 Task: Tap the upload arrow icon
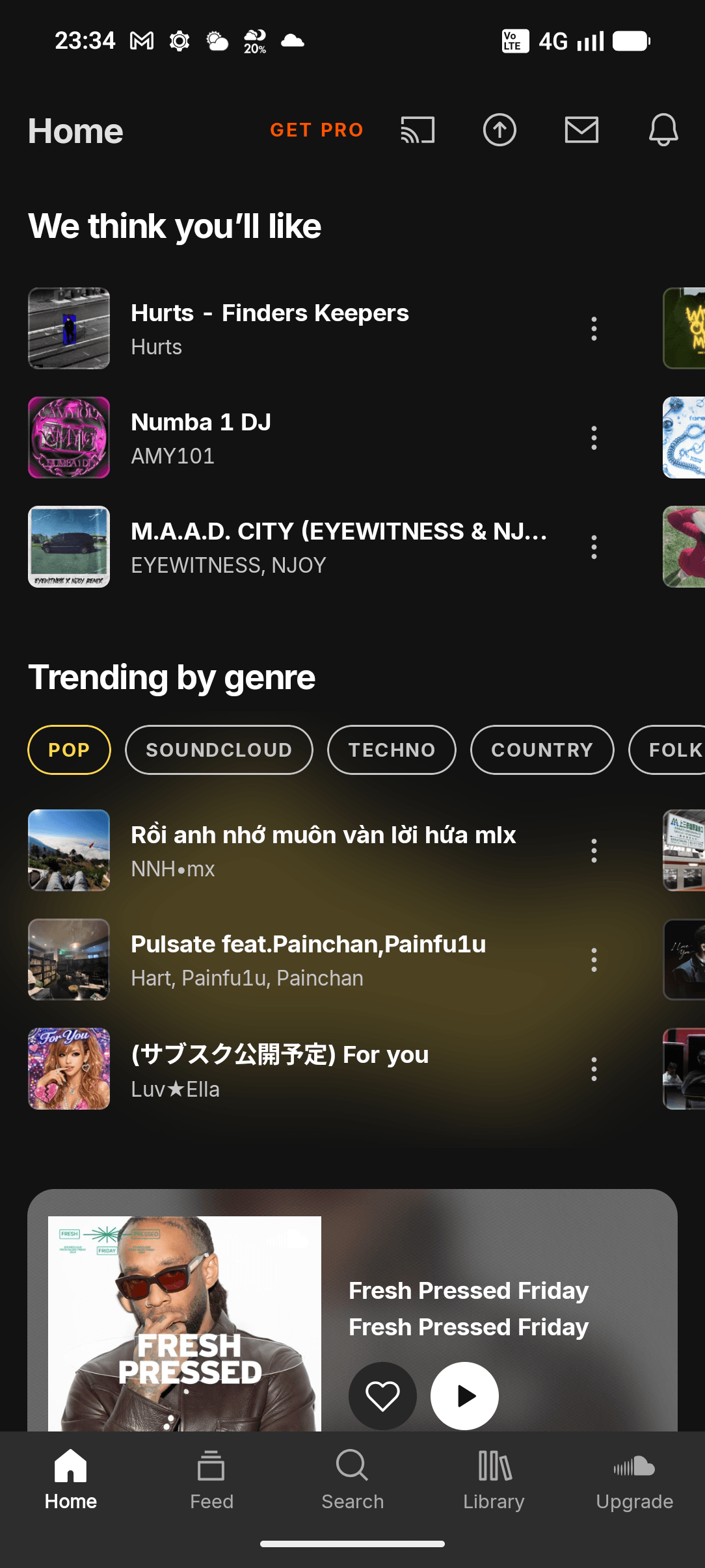pos(499,129)
